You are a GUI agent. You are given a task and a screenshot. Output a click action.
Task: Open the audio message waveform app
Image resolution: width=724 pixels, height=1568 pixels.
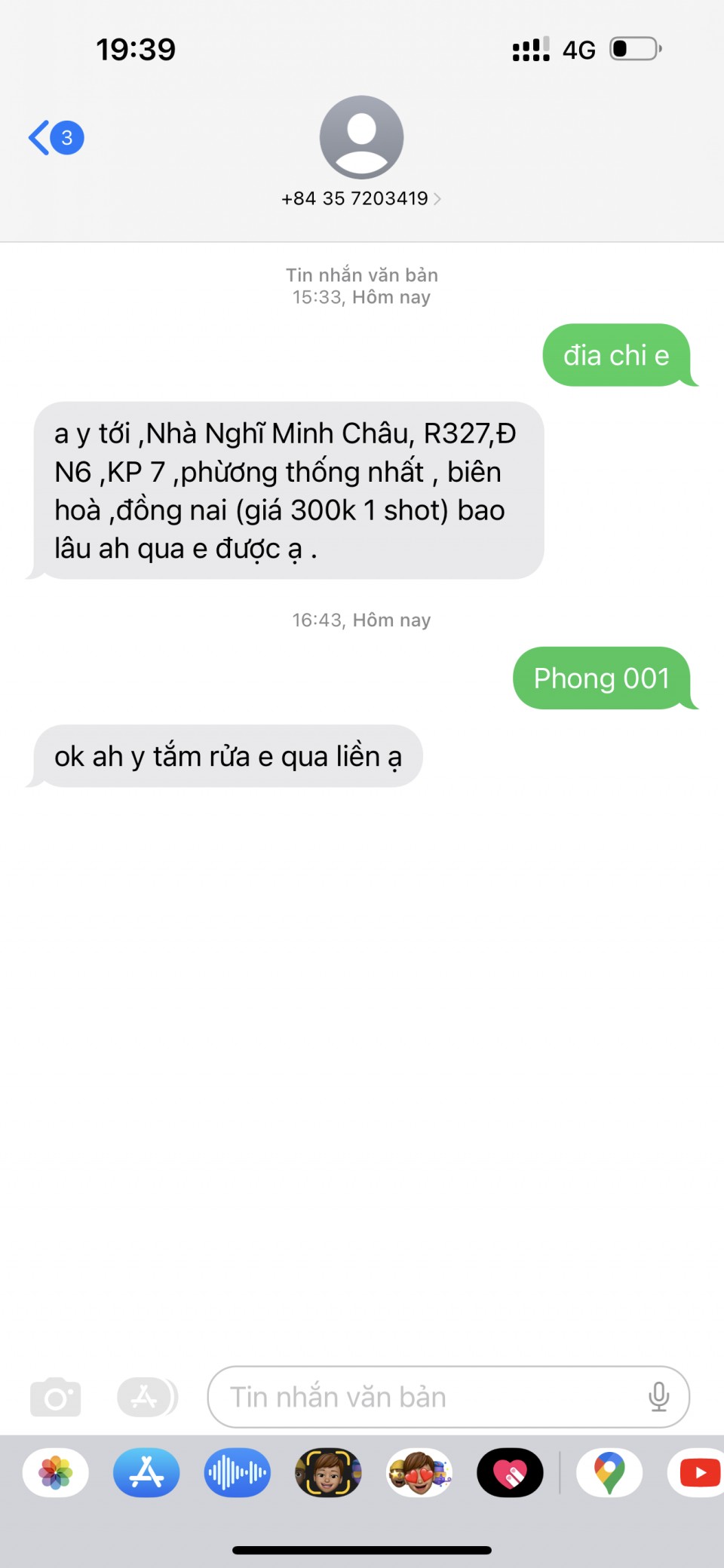click(x=238, y=1472)
